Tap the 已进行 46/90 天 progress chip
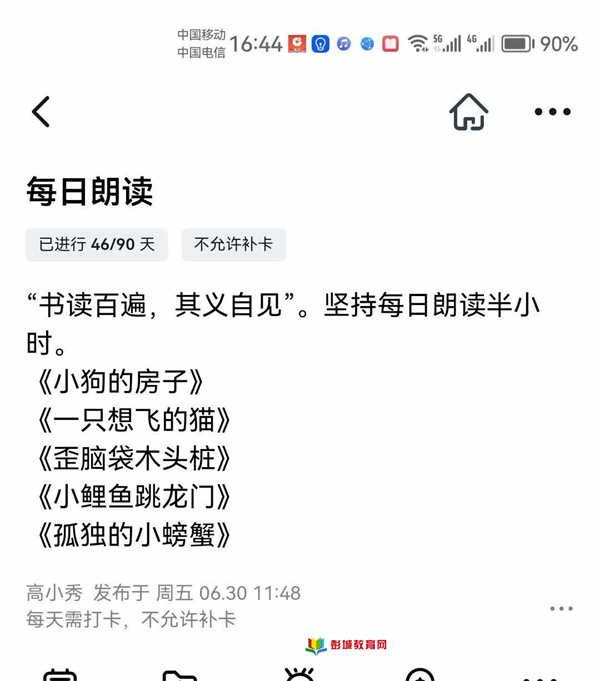600x681 pixels. click(97, 244)
